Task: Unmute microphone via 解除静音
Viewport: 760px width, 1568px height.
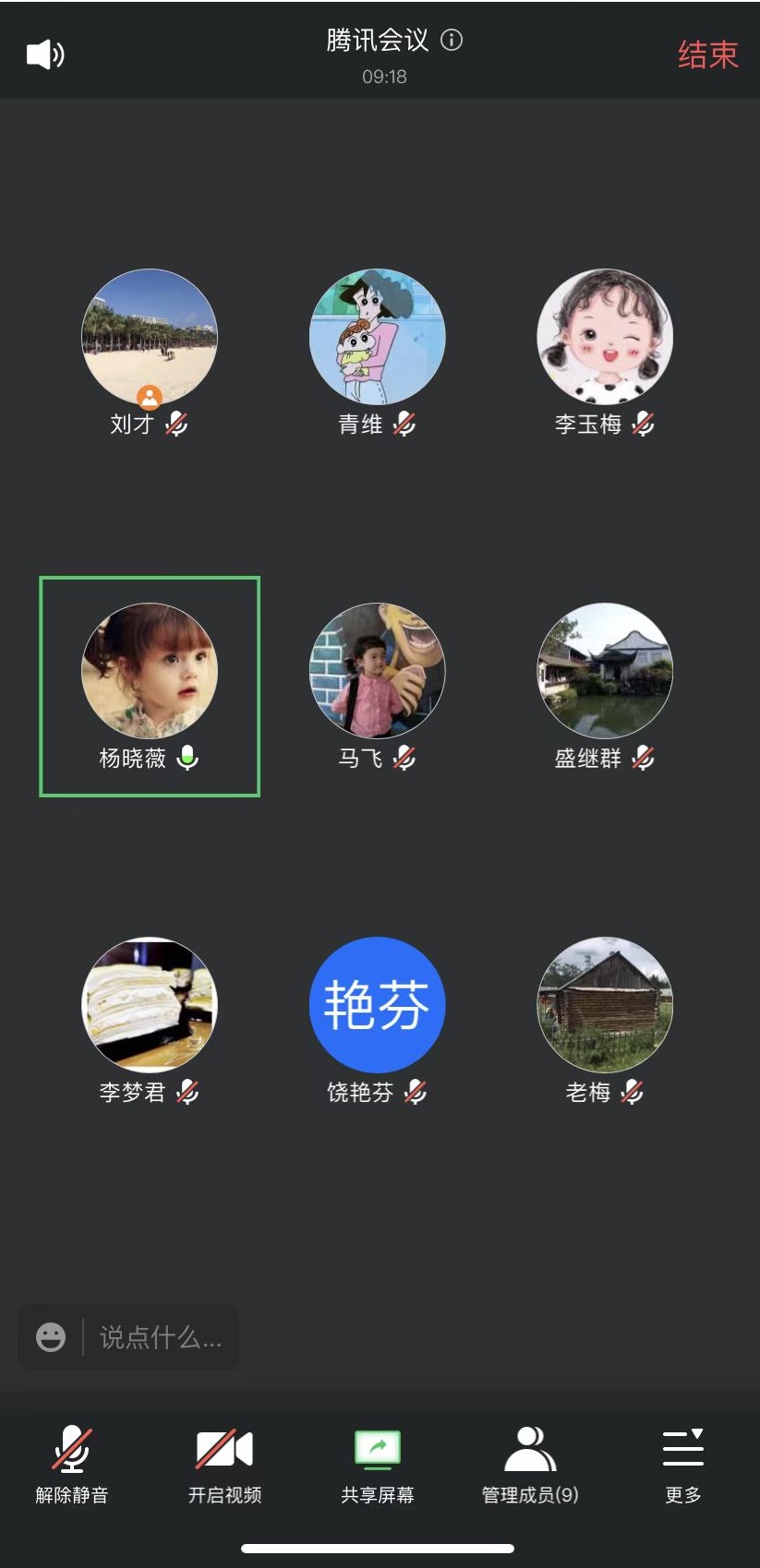Action: coord(72,1464)
